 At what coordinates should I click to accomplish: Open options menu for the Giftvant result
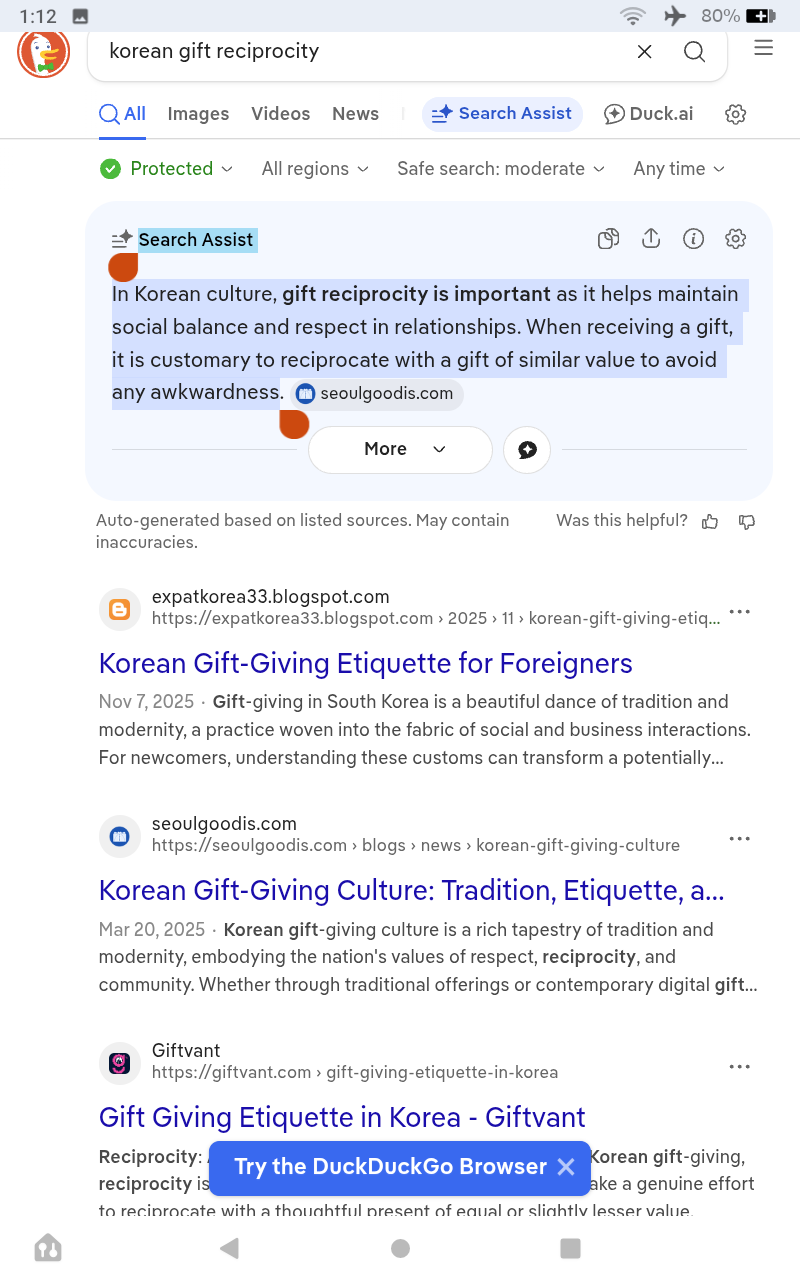coord(739,1066)
